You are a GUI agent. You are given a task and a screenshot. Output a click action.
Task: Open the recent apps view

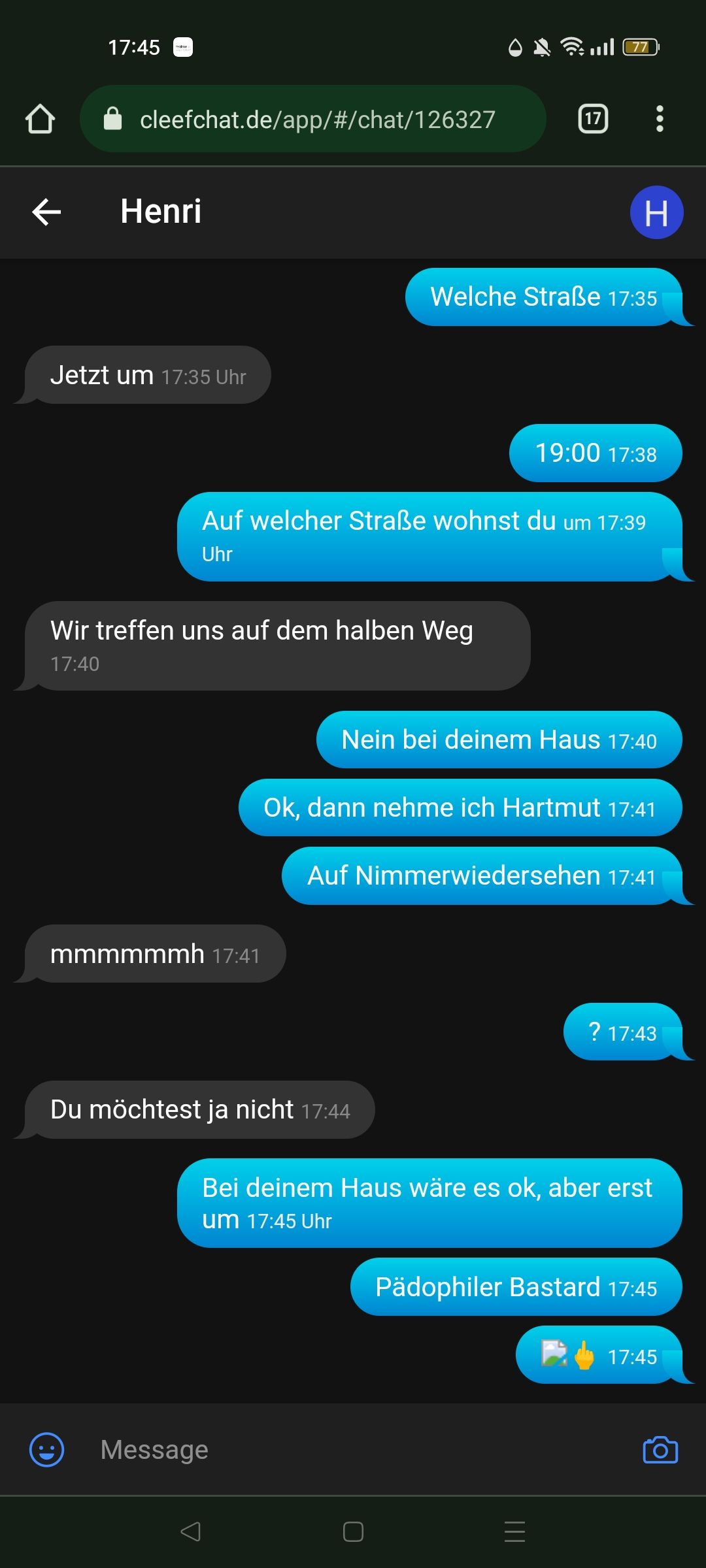[514, 1531]
